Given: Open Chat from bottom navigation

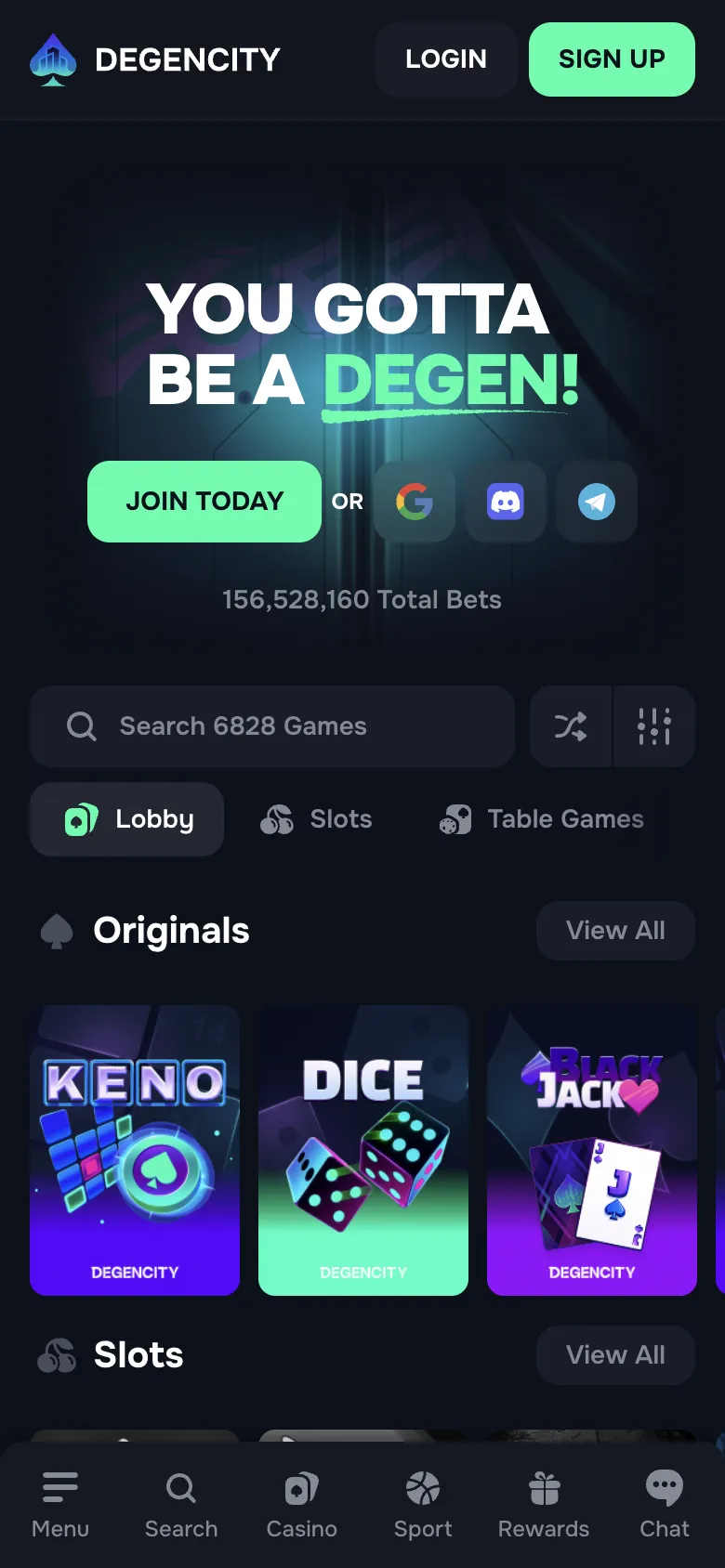Looking at the screenshot, I should coord(665,1505).
